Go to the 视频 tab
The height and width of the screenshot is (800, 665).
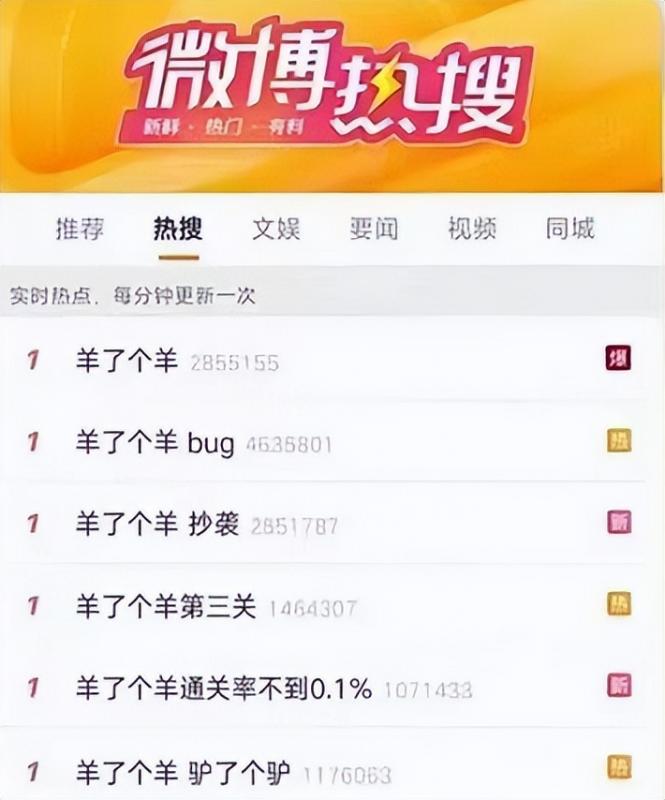[x=472, y=229]
